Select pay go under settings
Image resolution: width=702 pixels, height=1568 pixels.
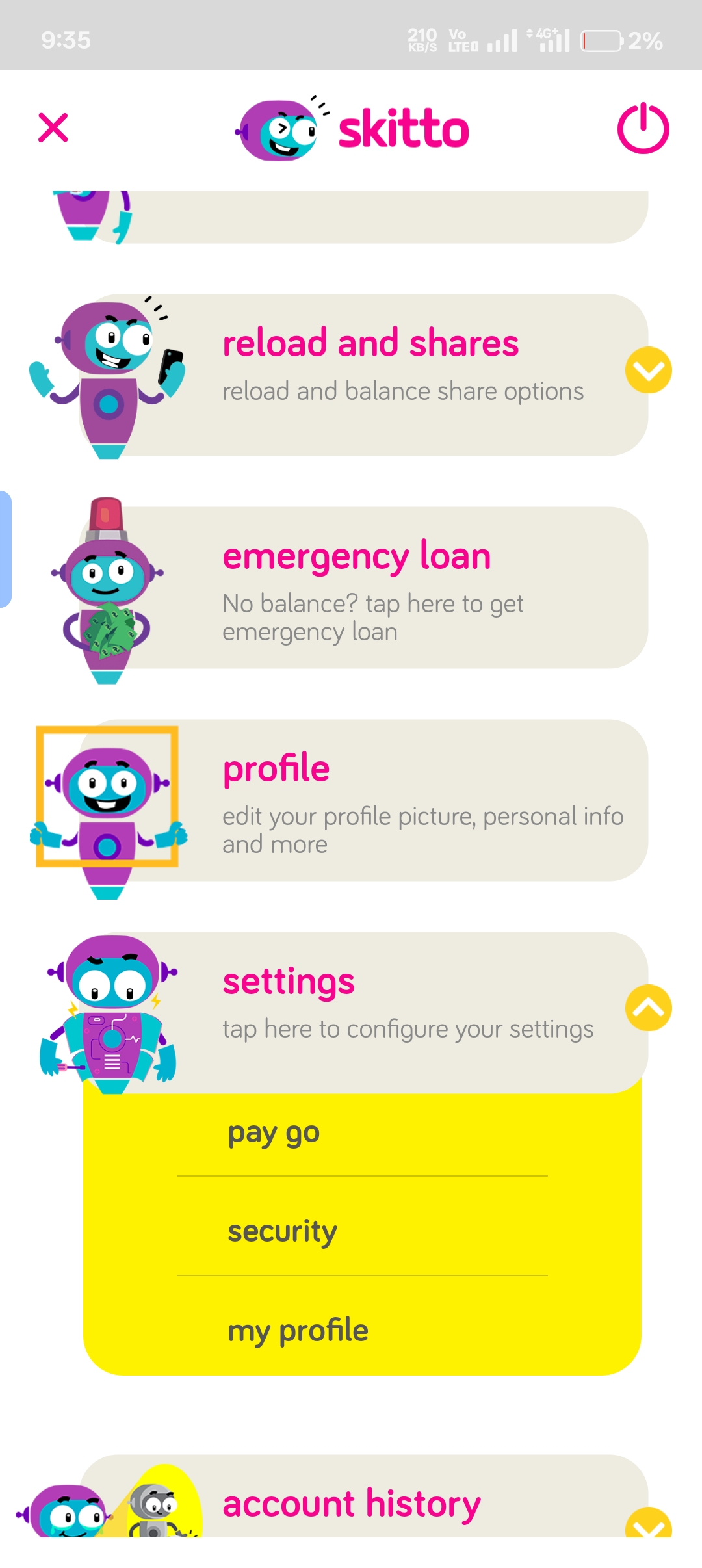pos(274,1132)
